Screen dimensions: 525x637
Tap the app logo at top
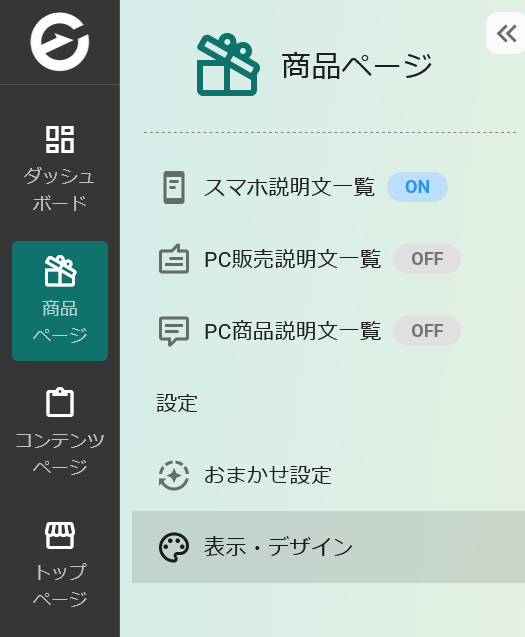point(60,41)
